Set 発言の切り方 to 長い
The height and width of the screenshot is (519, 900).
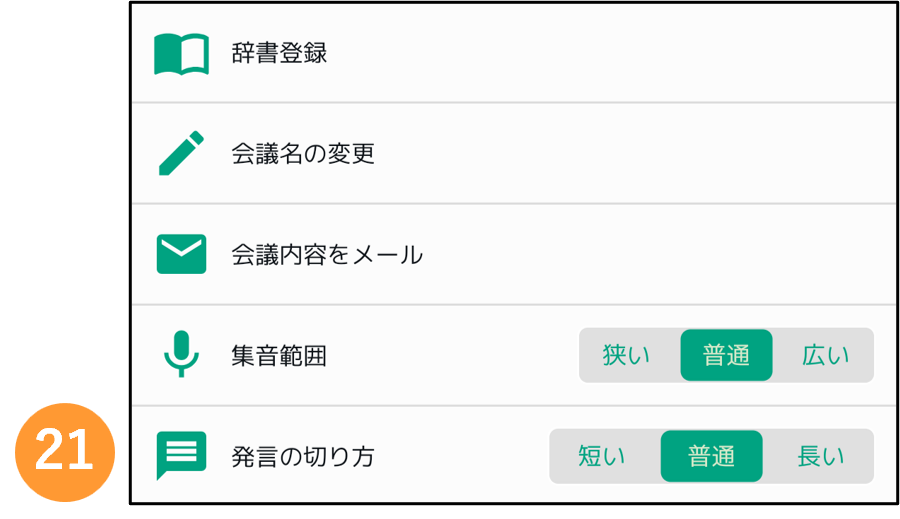tap(819, 456)
